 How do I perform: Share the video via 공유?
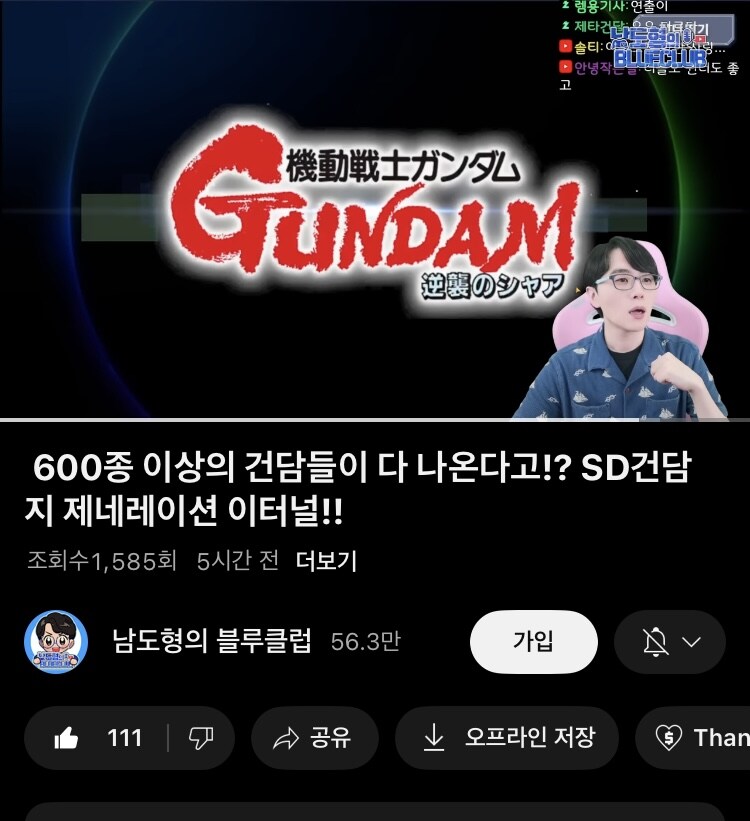coord(314,738)
